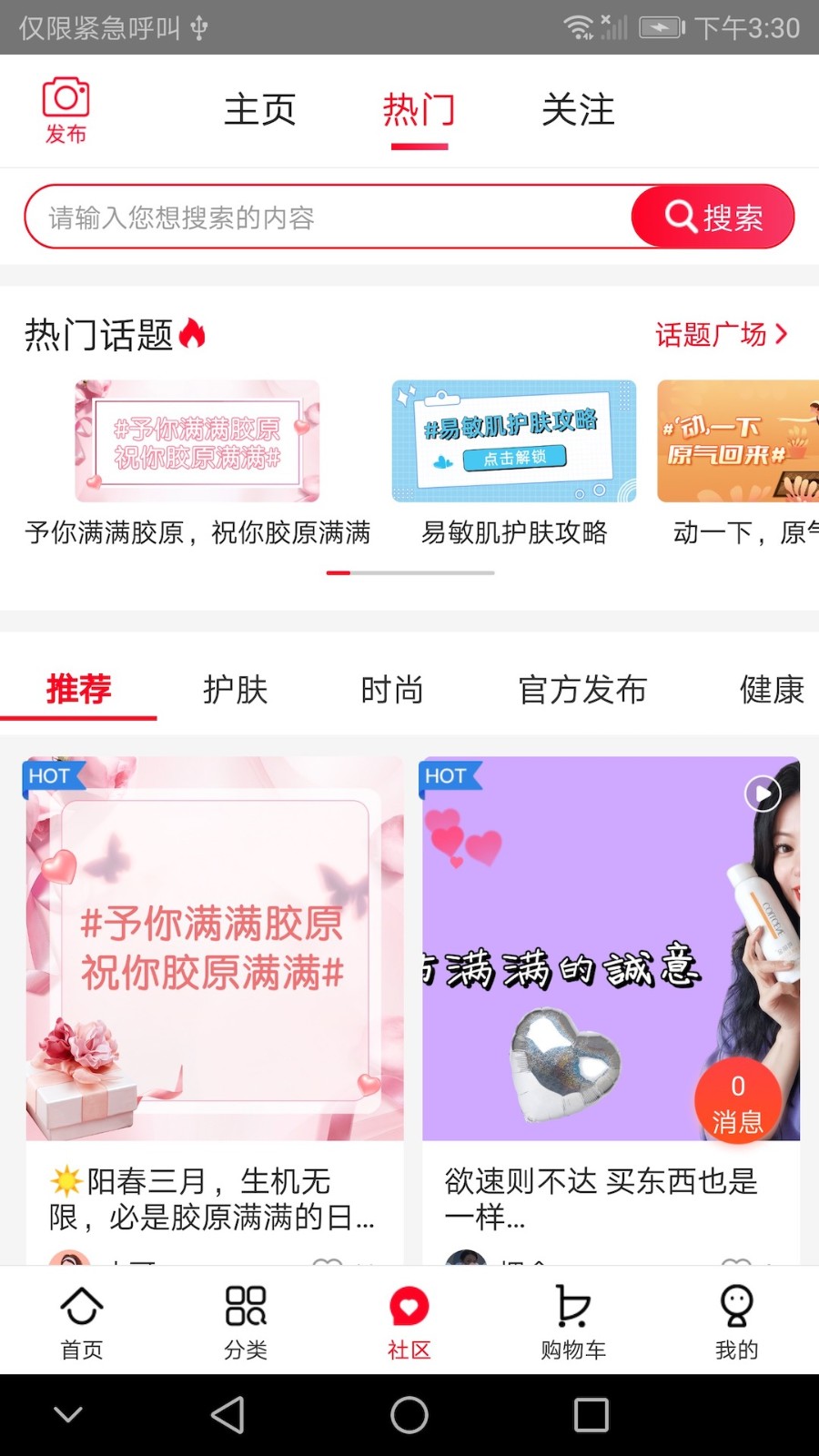Open the 购物车 bottom tab
This screenshot has height=1456, width=819.
573,1321
